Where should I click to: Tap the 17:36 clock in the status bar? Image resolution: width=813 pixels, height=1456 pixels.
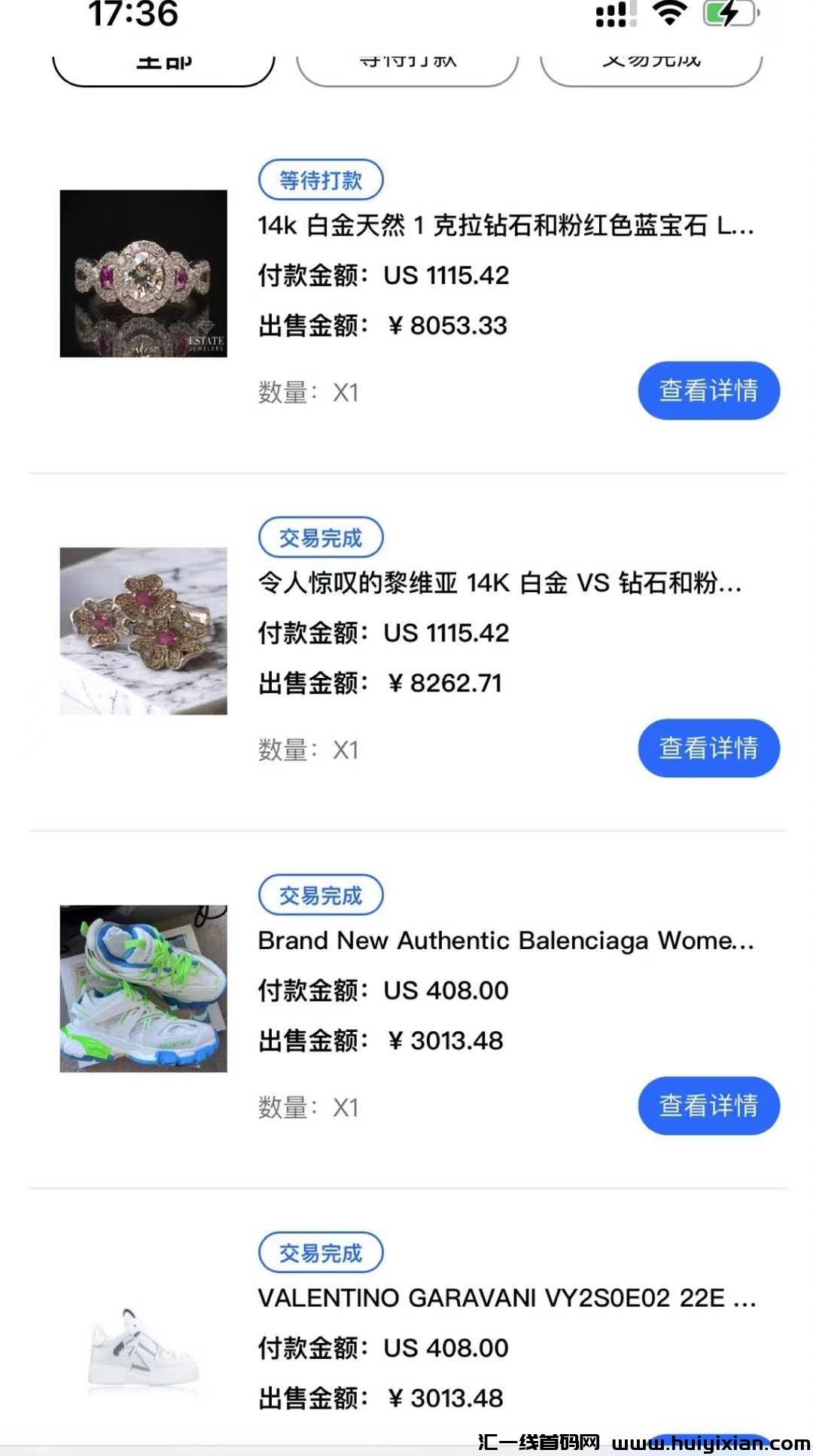click(x=134, y=12)
